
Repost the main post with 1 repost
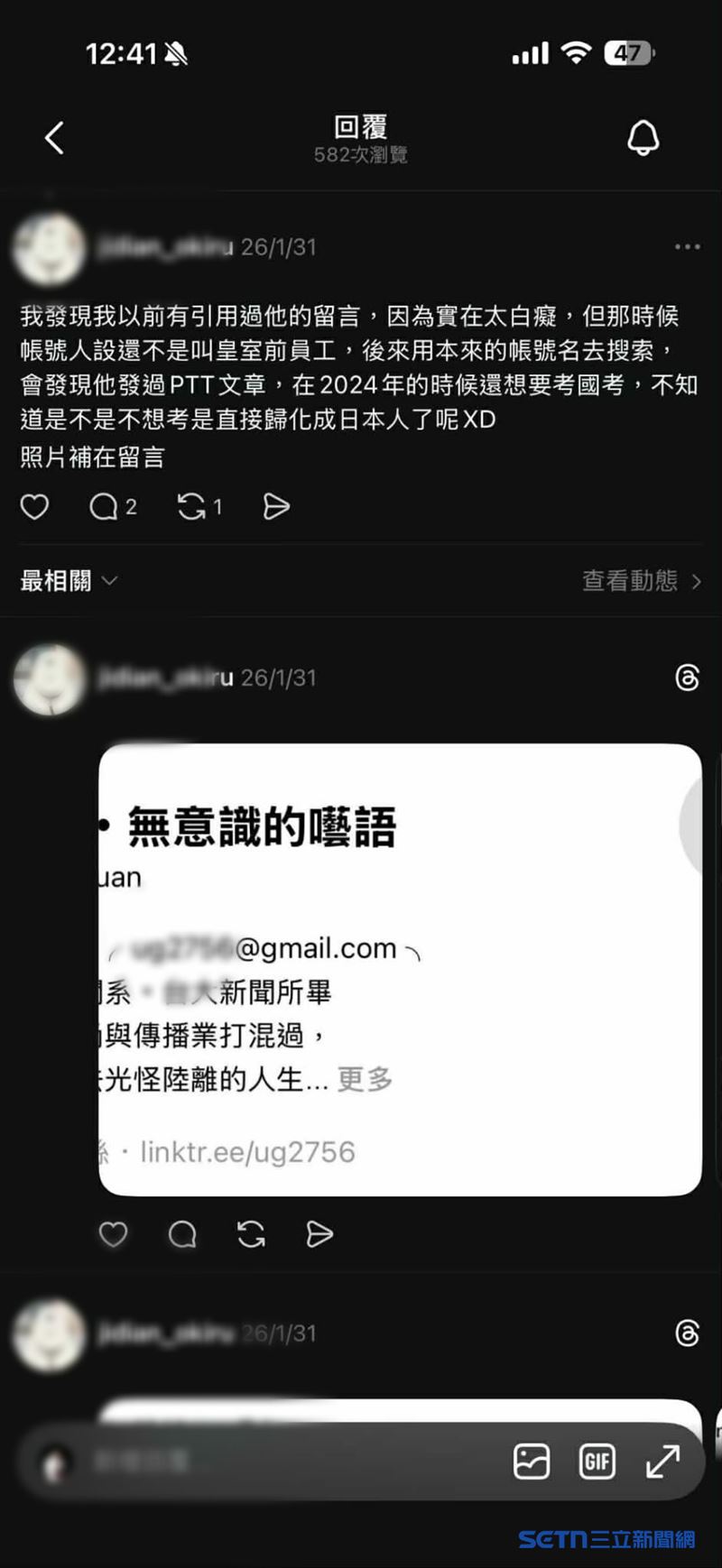pyautogui.click(x=191, y=507)
